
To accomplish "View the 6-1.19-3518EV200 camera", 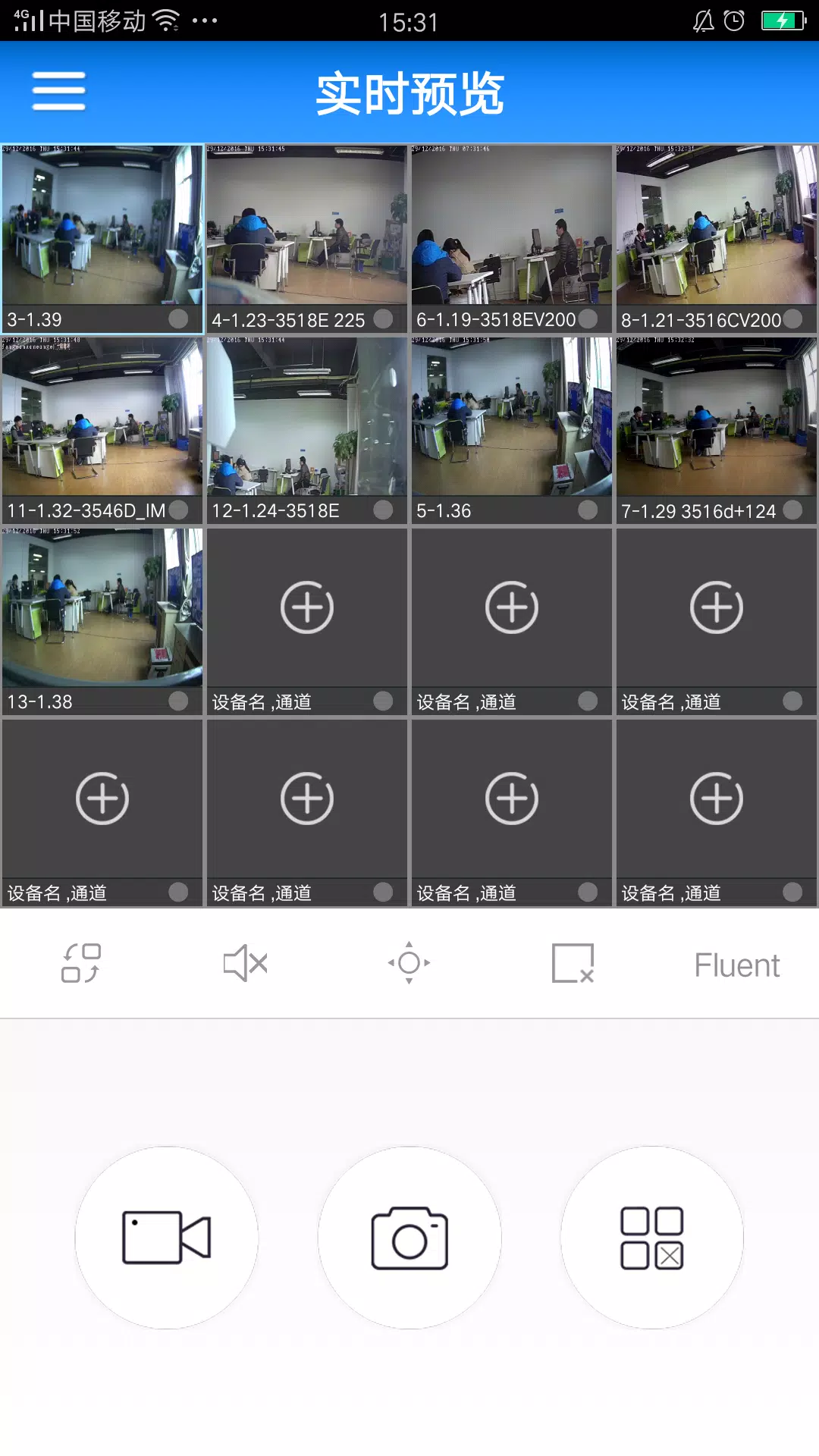I will 512,226.
